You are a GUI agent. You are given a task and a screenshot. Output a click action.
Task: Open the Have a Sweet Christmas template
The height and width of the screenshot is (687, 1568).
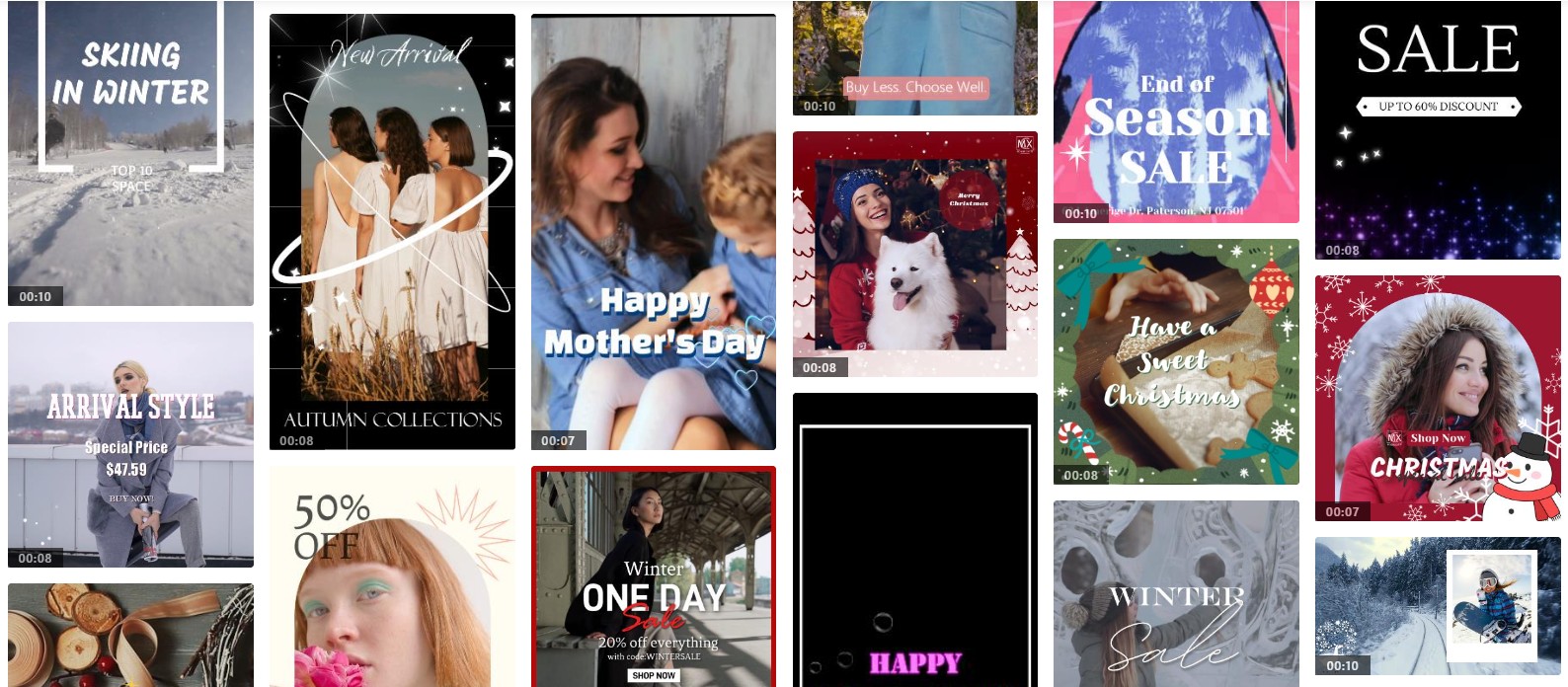point(1176,361)
